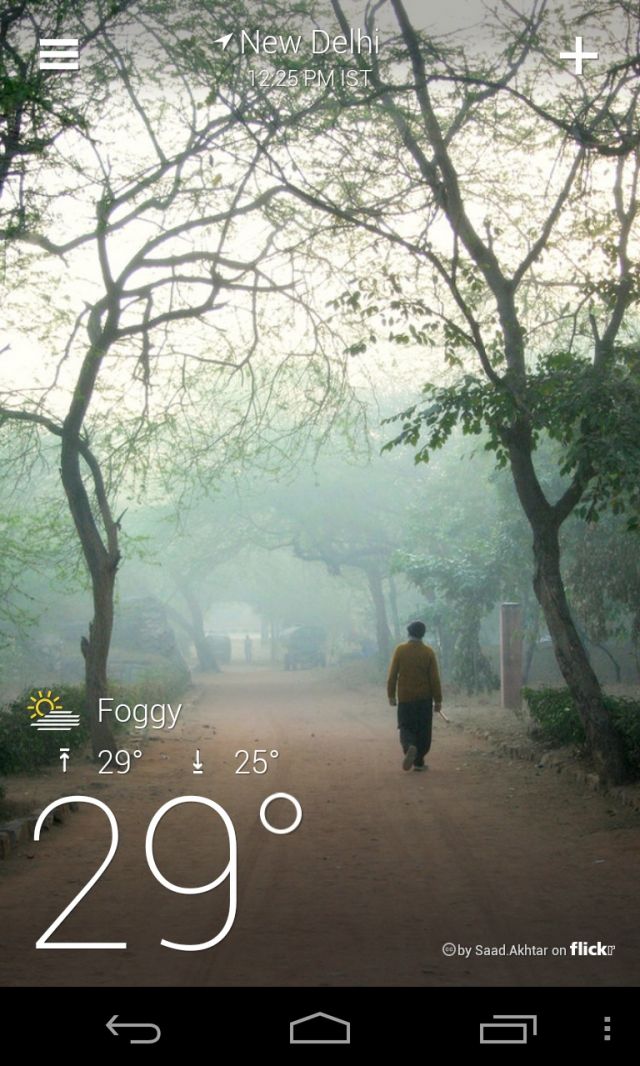Open the Flickr photo credit by Saad.Akhtar
The image size is (640, 1066).
(x=529, y=949)
